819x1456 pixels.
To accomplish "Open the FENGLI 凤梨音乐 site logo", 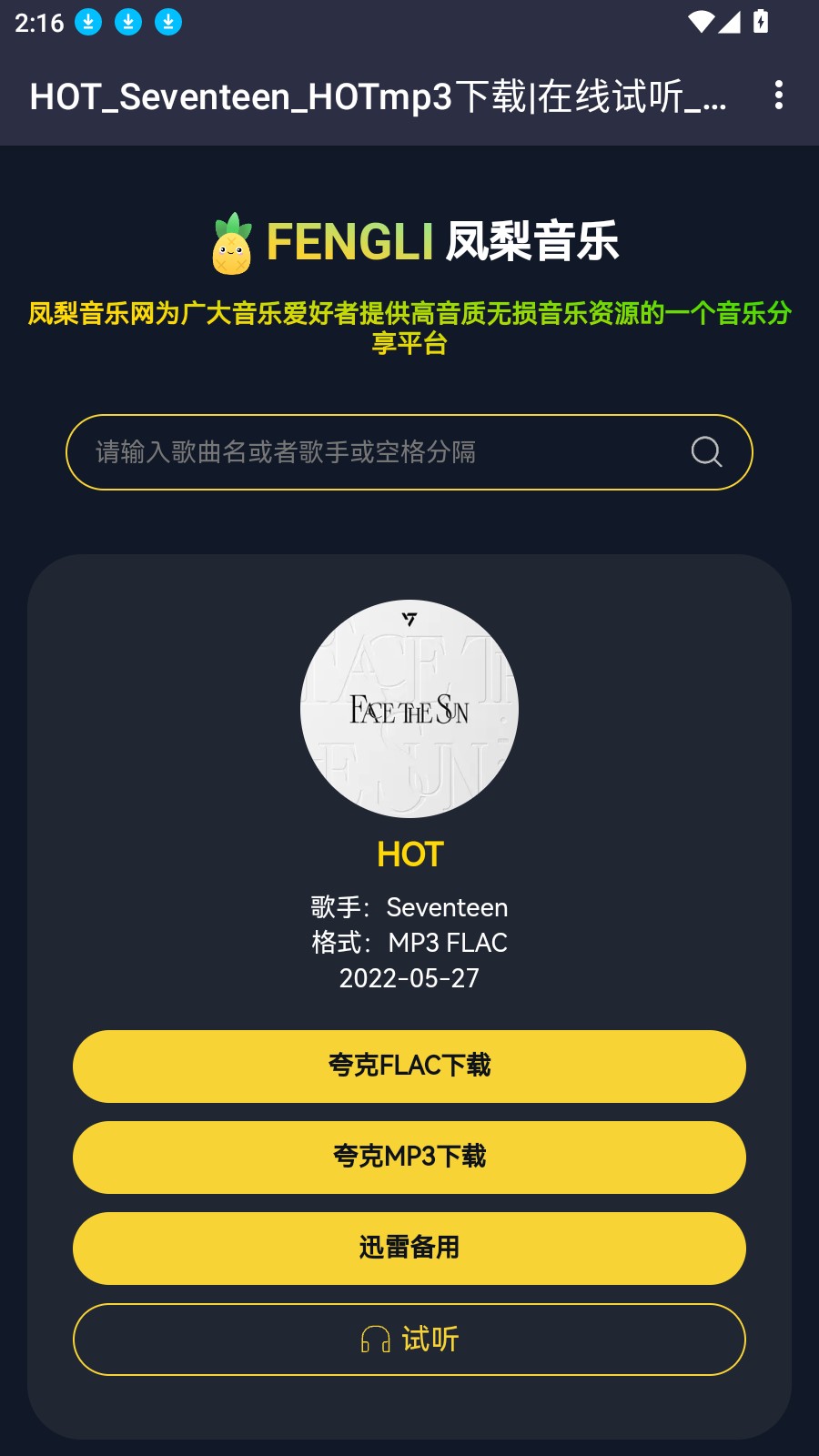I will point(415,243).
